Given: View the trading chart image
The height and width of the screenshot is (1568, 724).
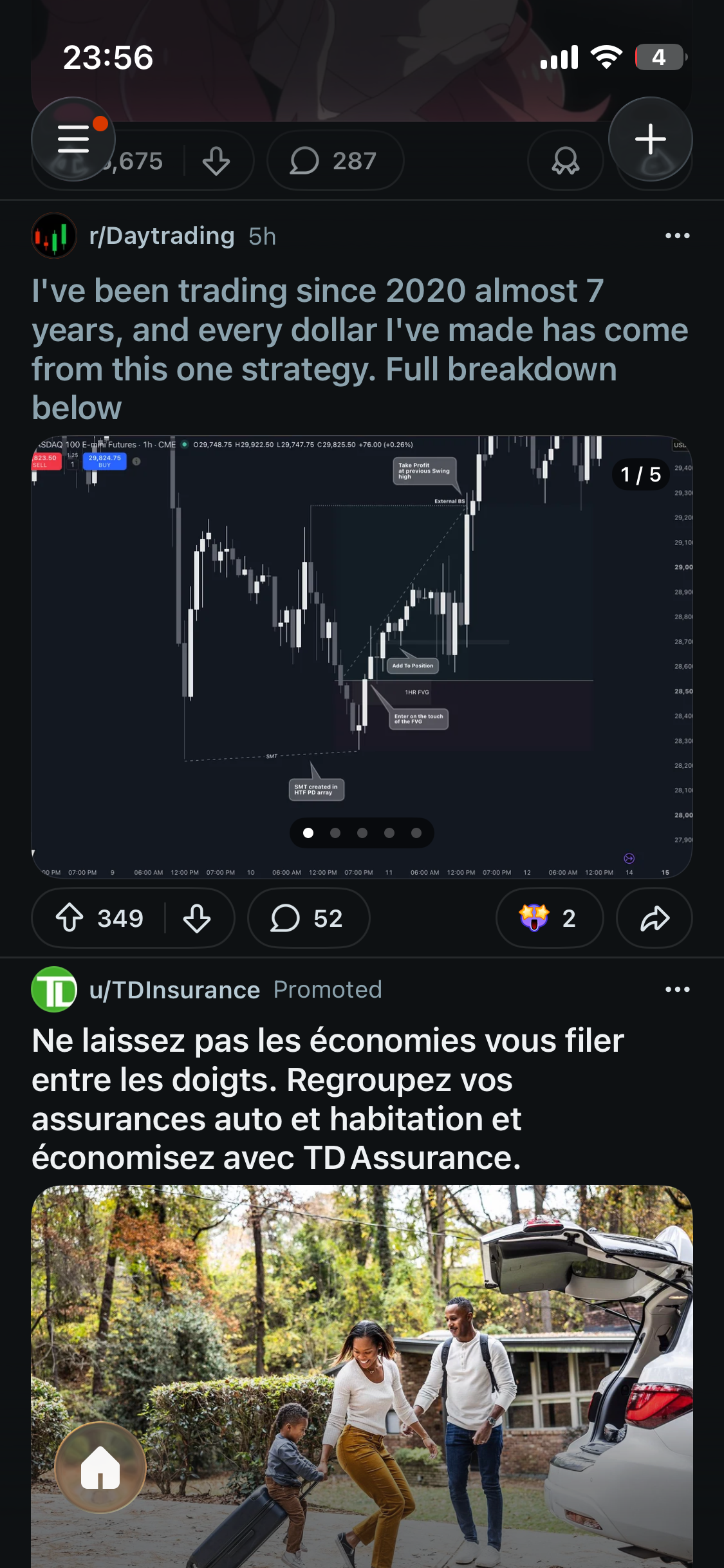Looking at the screenshot, I should [362, 657].
